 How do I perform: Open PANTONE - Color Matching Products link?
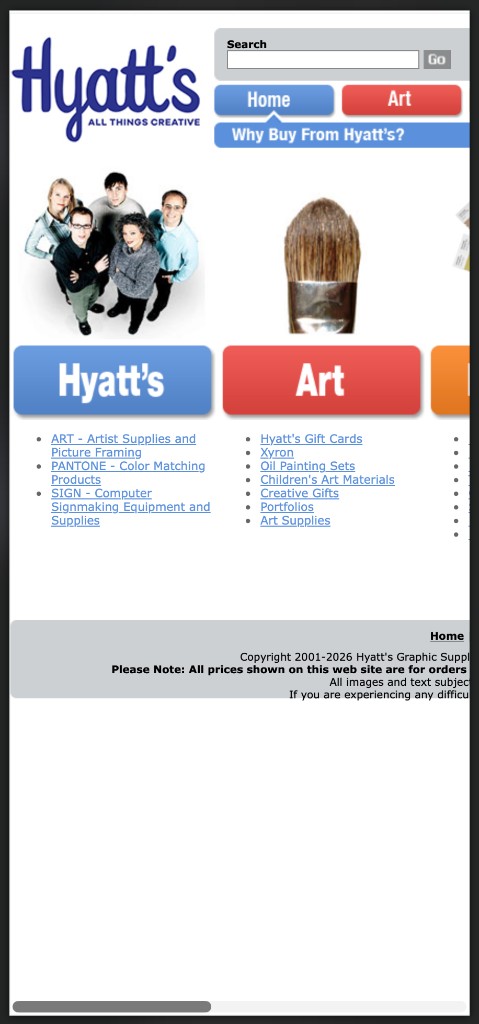point(128,473)
